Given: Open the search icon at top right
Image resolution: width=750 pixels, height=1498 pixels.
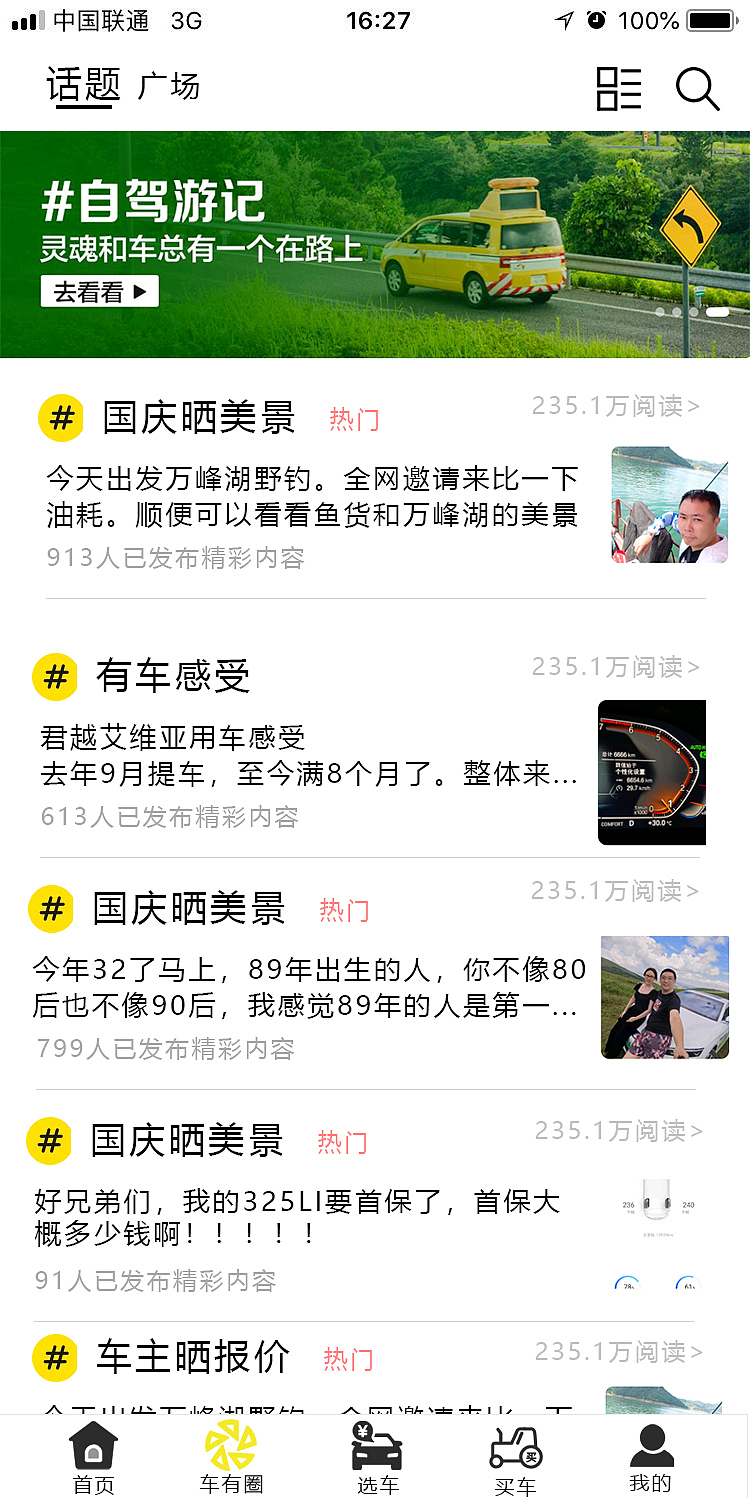Looking at the screenshot, I should point(698,89).
